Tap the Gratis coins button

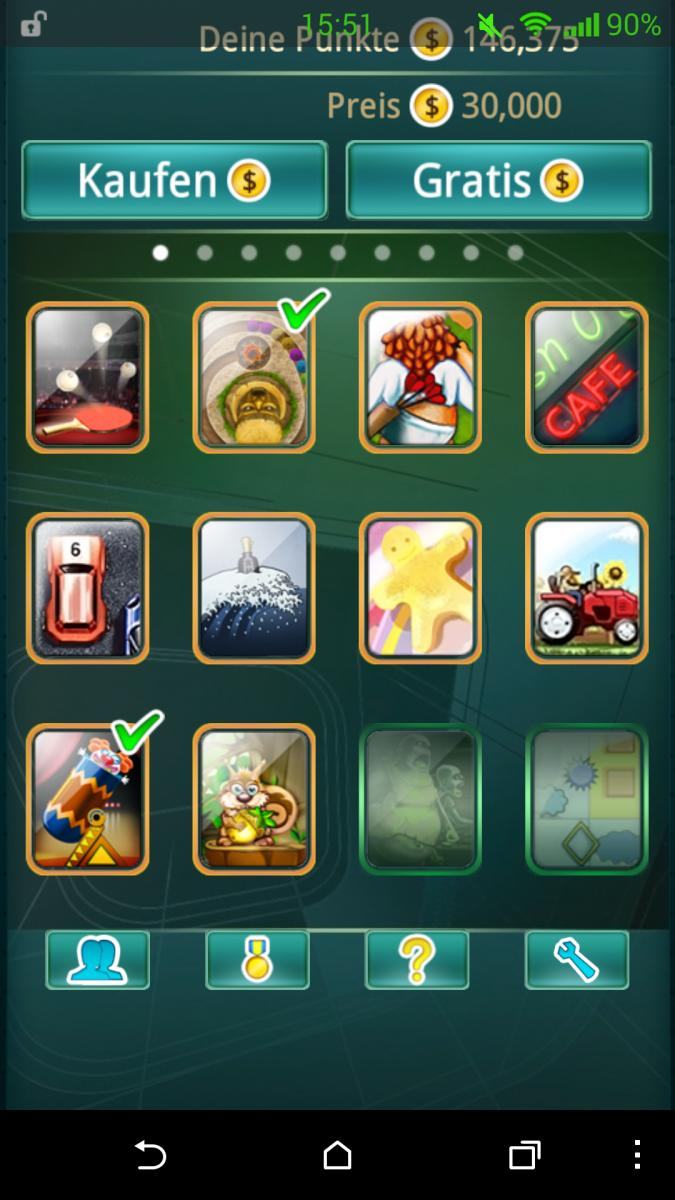point(498,180)
